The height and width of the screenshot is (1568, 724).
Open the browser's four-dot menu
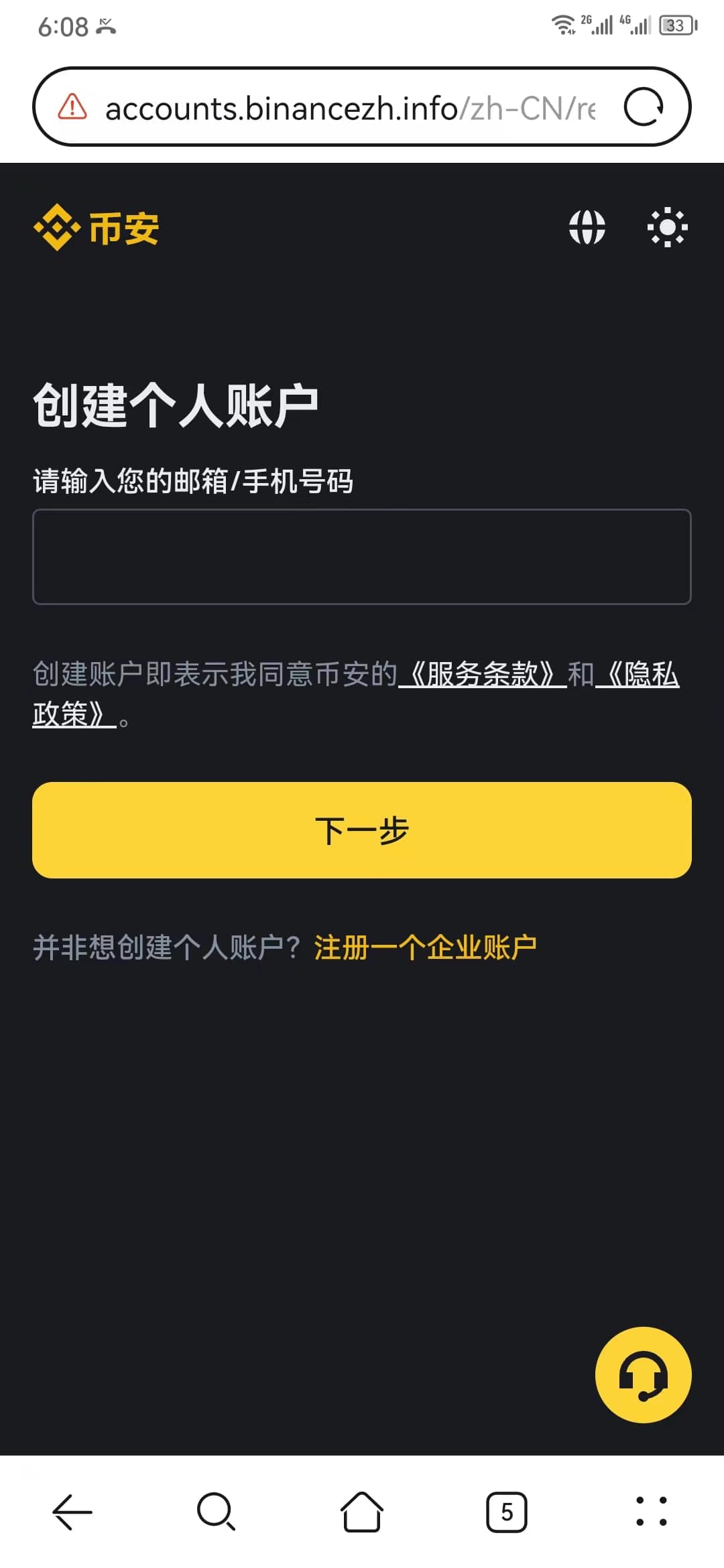[x=652, y=1512]
